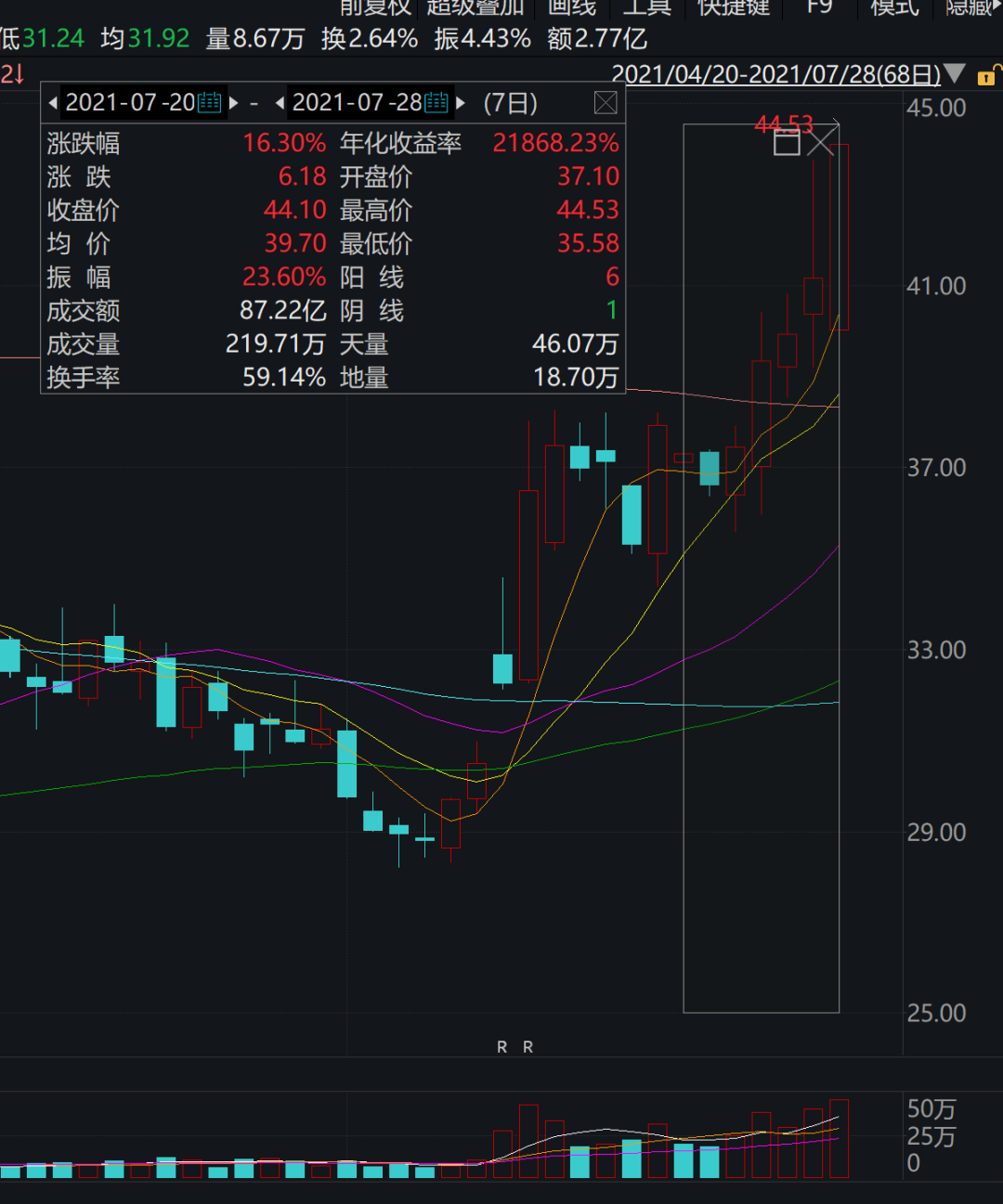Open the 工具 tools menu
This screenshot has height=1204, width=1003.
646,7
